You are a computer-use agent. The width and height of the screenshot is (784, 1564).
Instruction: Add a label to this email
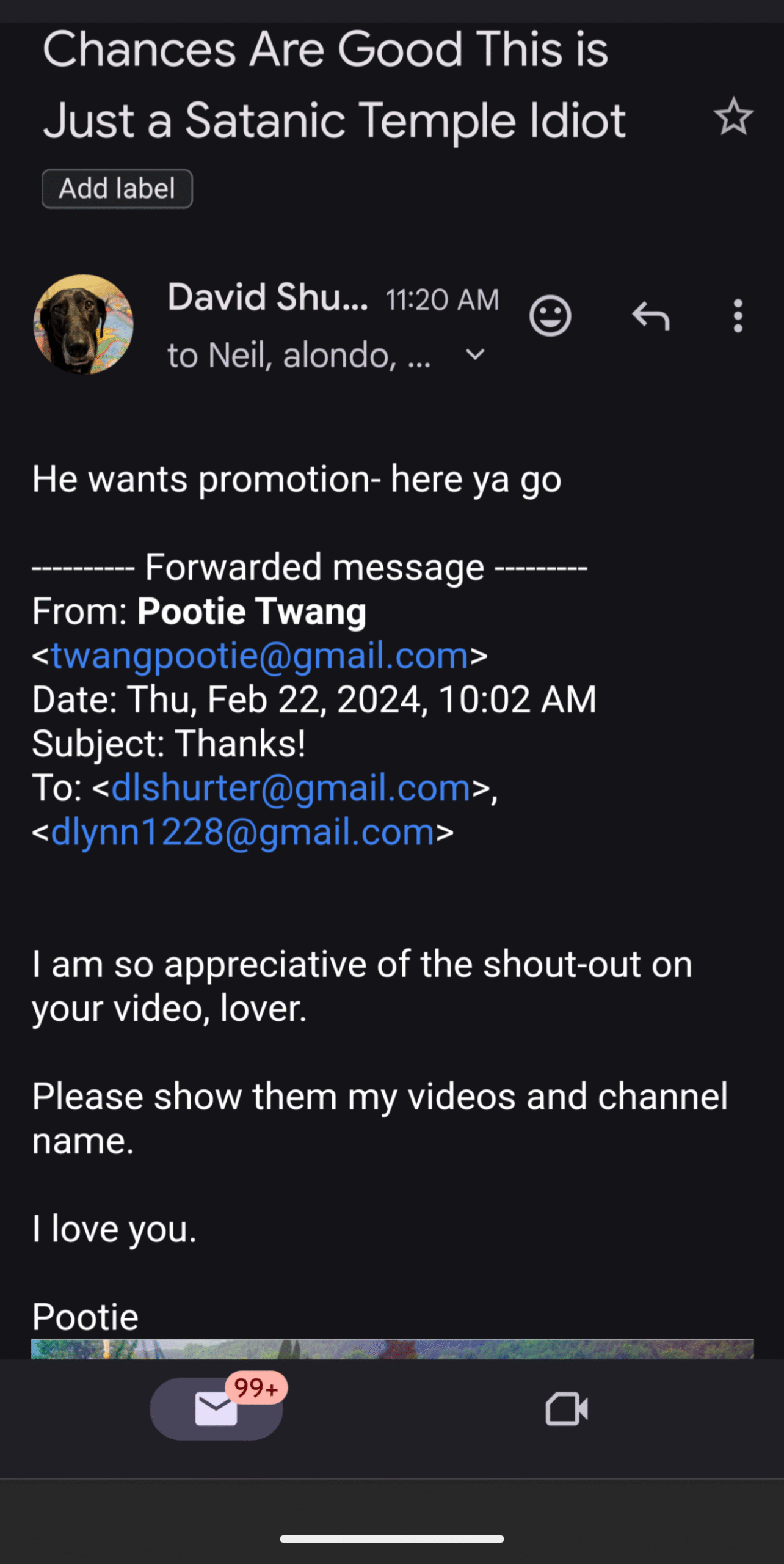117,189
